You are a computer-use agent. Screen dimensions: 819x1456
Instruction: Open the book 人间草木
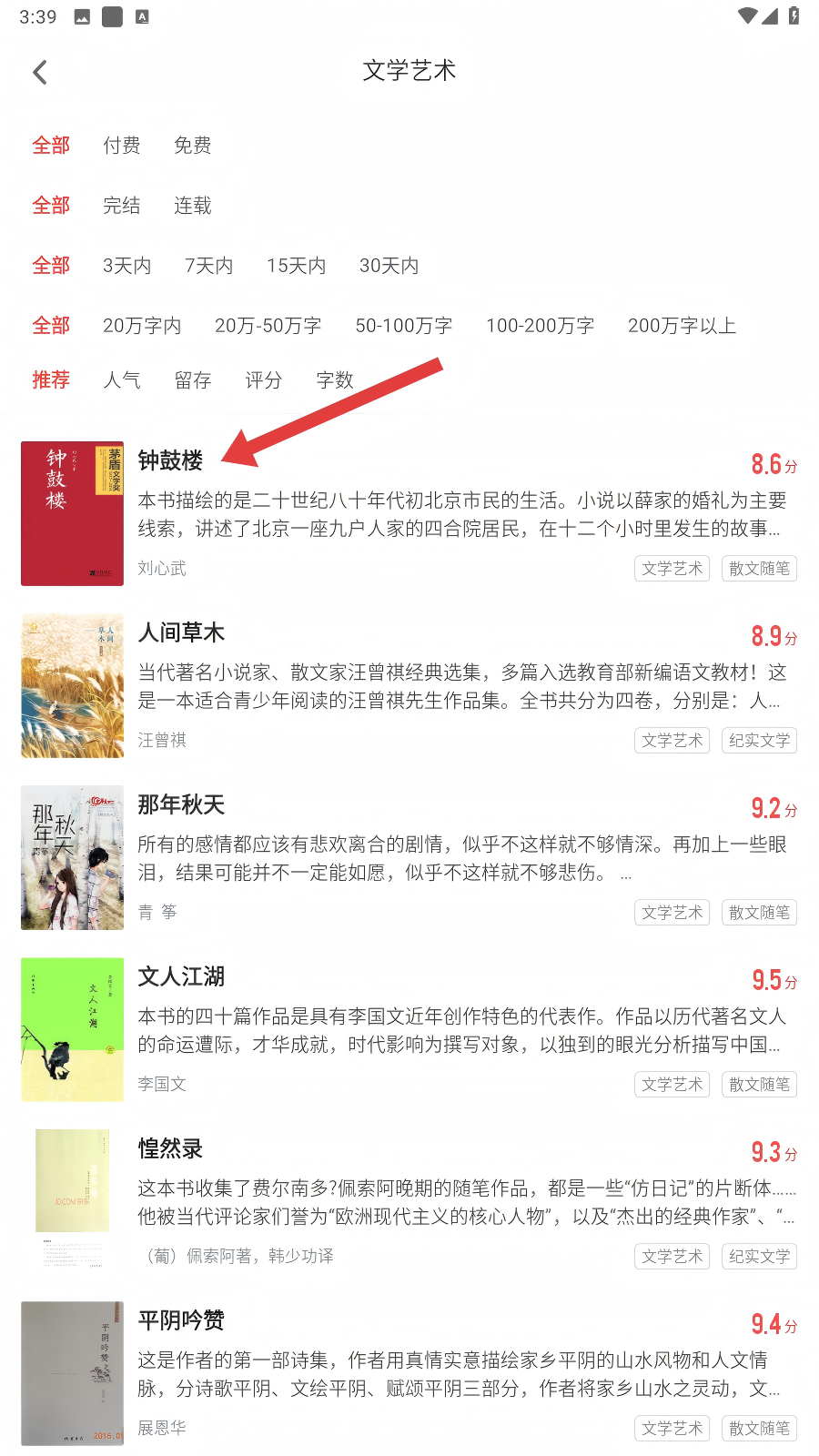(181, 633)
